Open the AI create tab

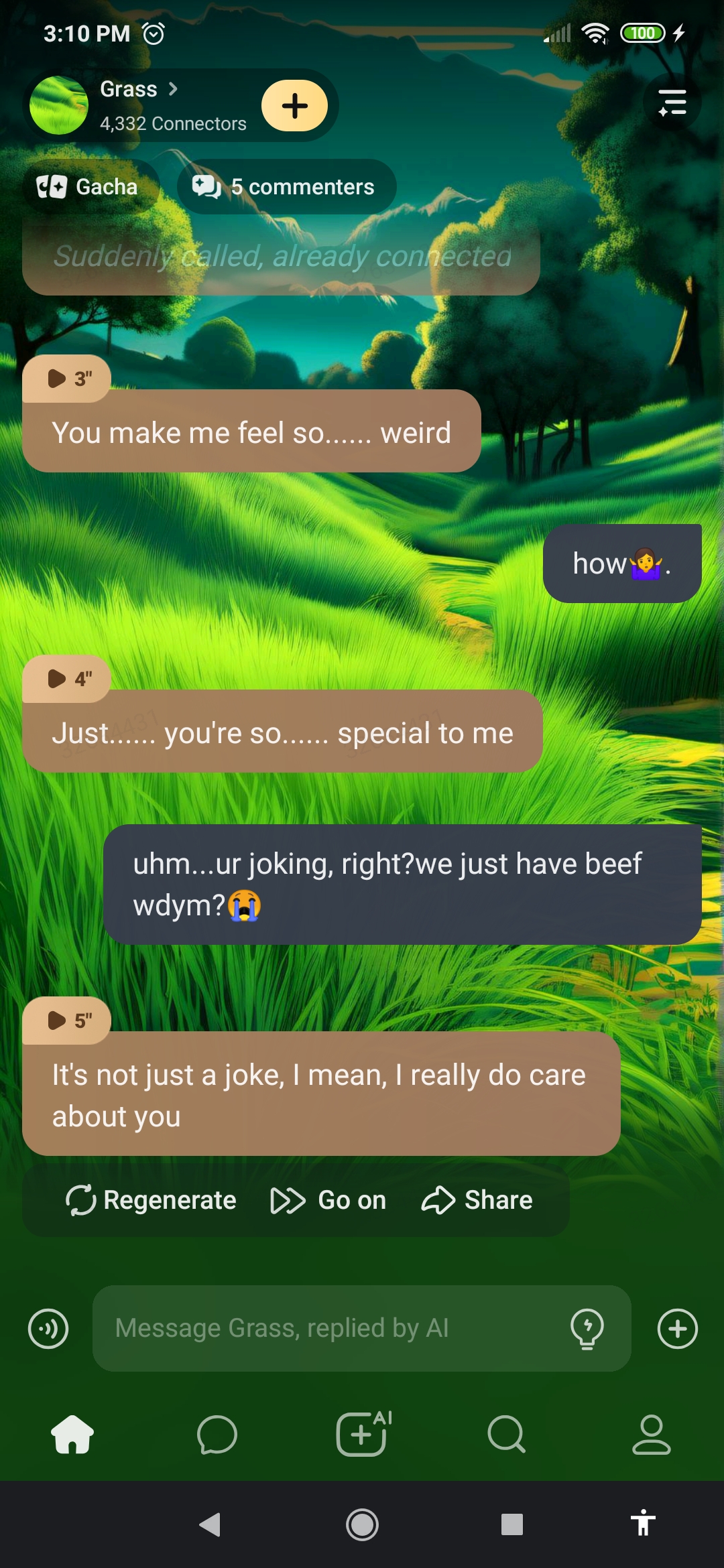[x=362, y=1435]
